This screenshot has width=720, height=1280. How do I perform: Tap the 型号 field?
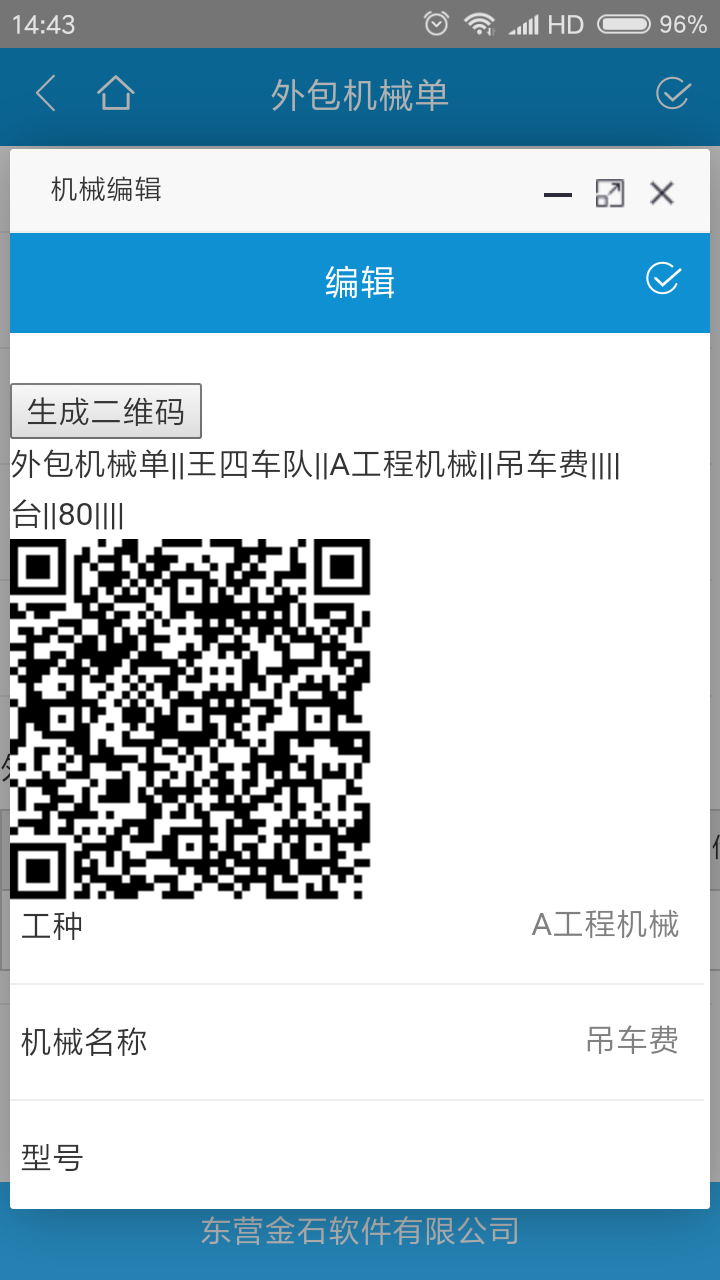tap(360, 1158)
